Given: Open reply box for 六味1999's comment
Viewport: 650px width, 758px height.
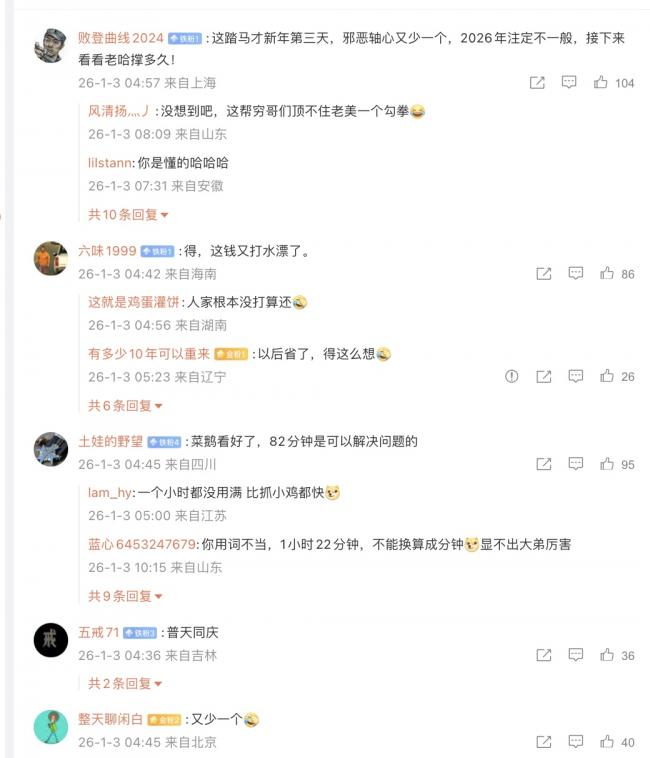Looking at the screenshot, I should click(575, 273).
